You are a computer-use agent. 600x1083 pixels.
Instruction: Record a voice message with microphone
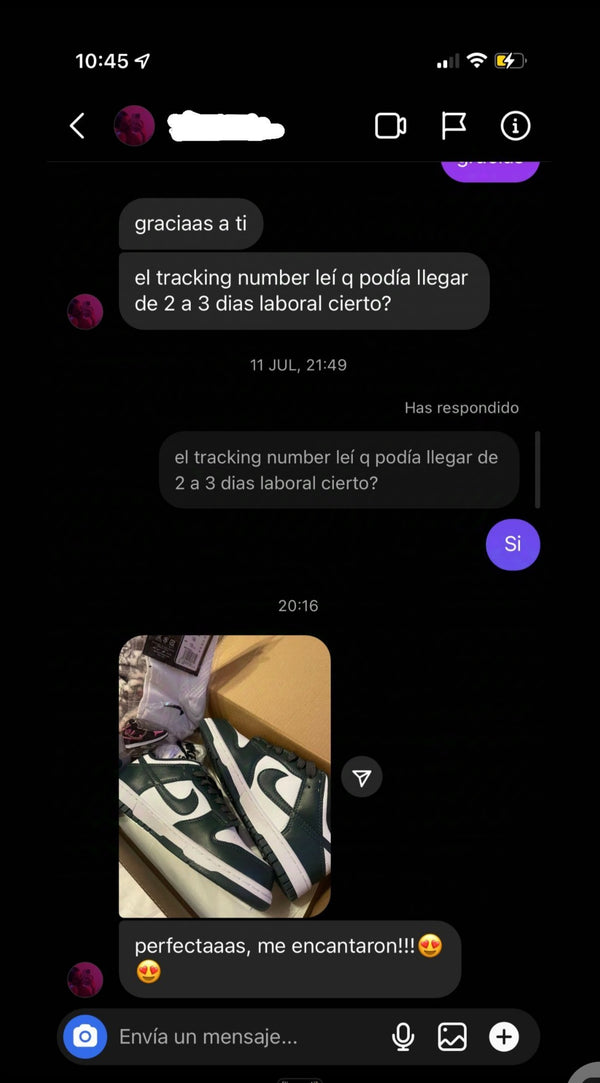(403, 1037)
